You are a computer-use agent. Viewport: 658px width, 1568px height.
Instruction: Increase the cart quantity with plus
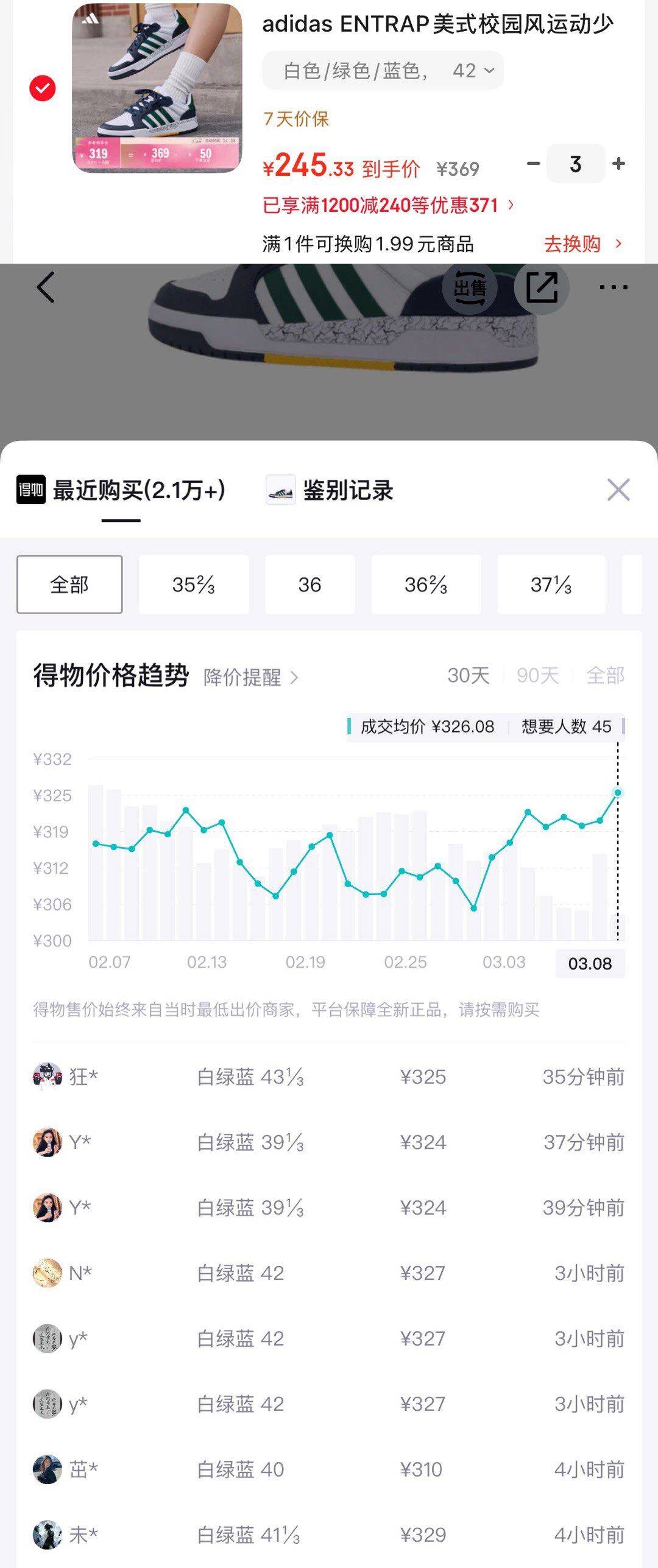coord(618,164)
